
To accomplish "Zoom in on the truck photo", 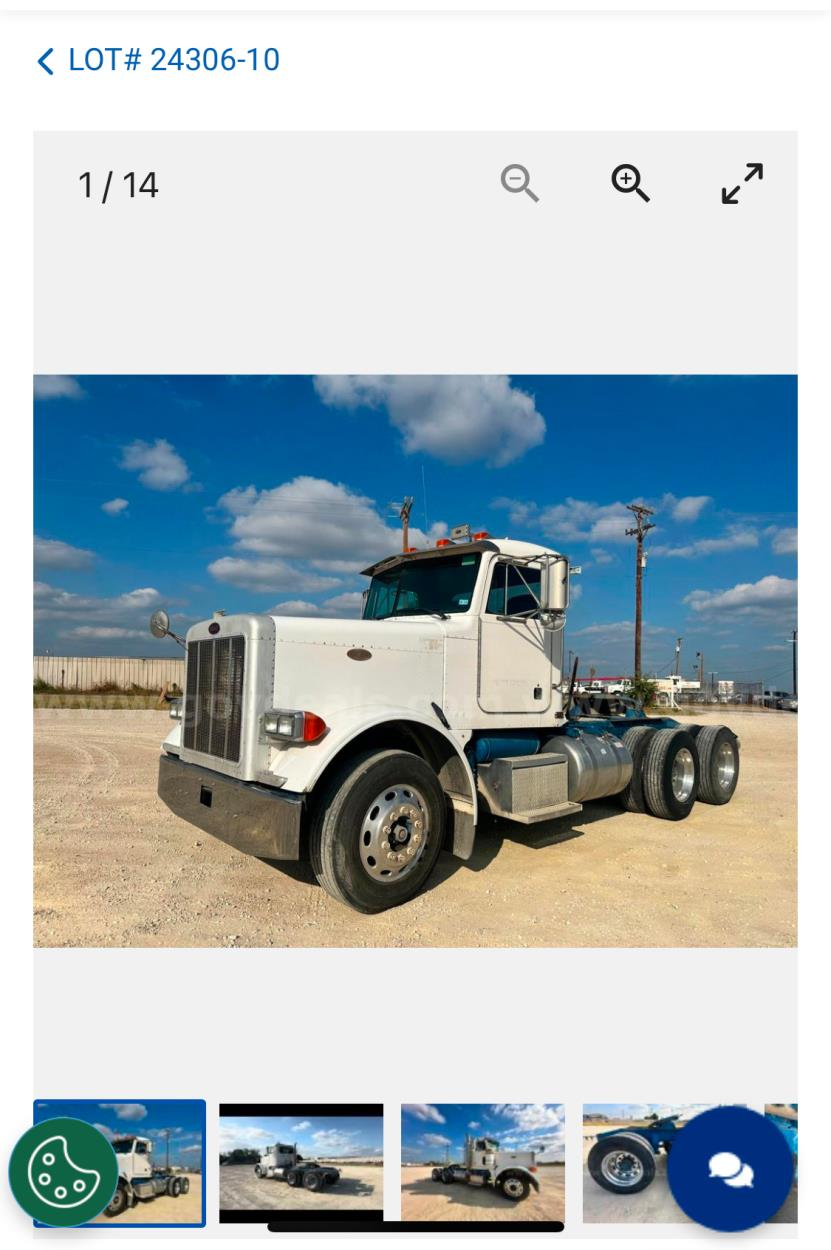I will click(x=630, y=184).
